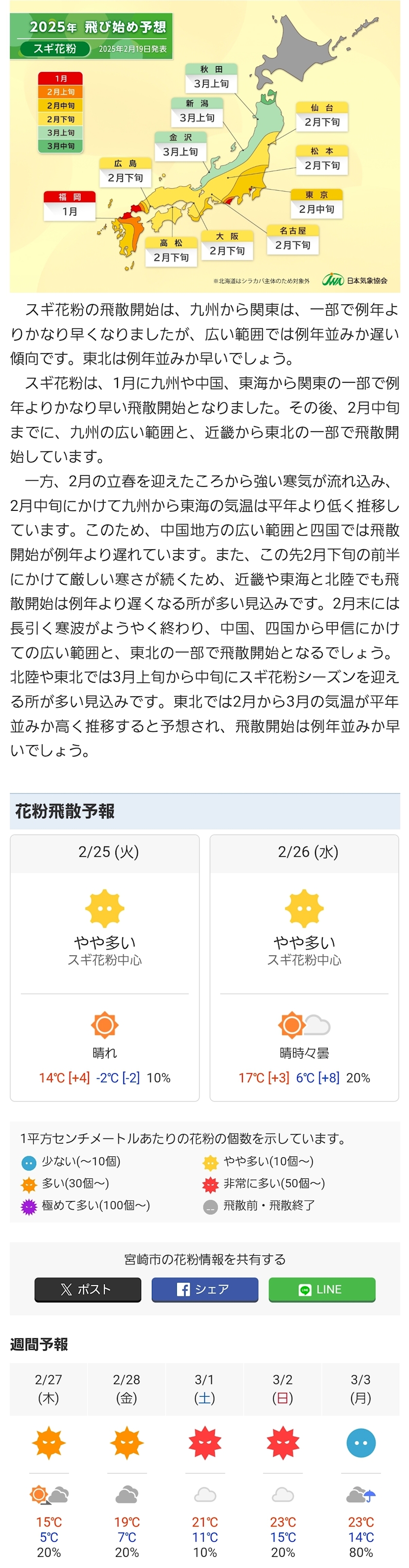This screenshot has width=409, height=1568.
Task: Share Miyazaki pollen info on LINE
Action: coord(322,1289)
